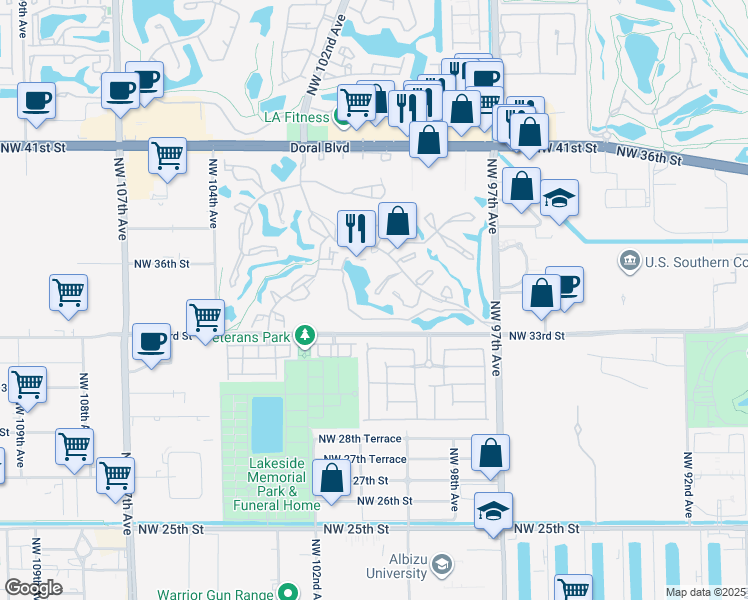748x600 pixels.
Task: Select the grocery cart pin next to Veterans Park
Action: point(206,321)
